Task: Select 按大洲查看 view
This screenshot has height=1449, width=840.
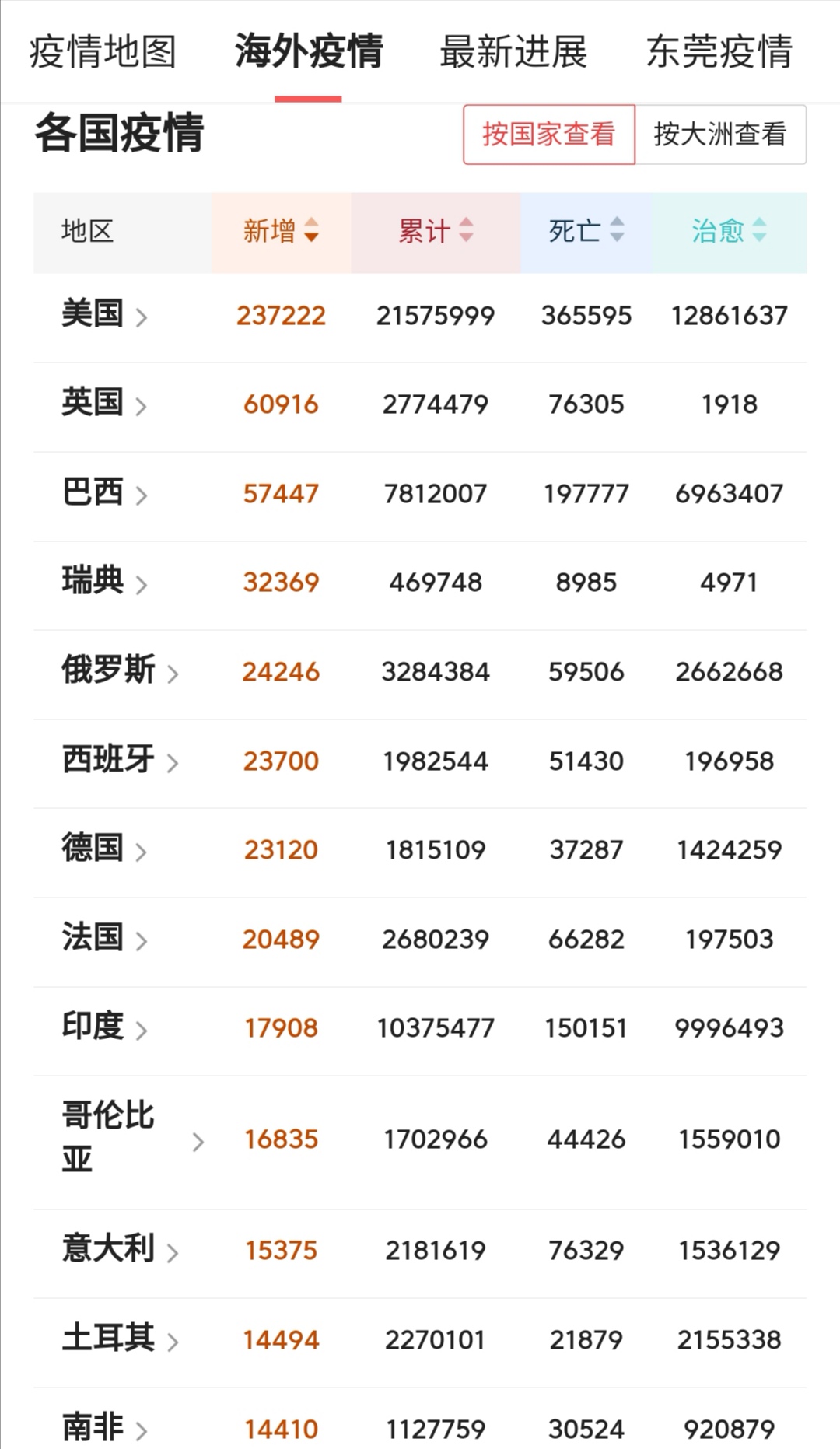Action: pos(720,135)
